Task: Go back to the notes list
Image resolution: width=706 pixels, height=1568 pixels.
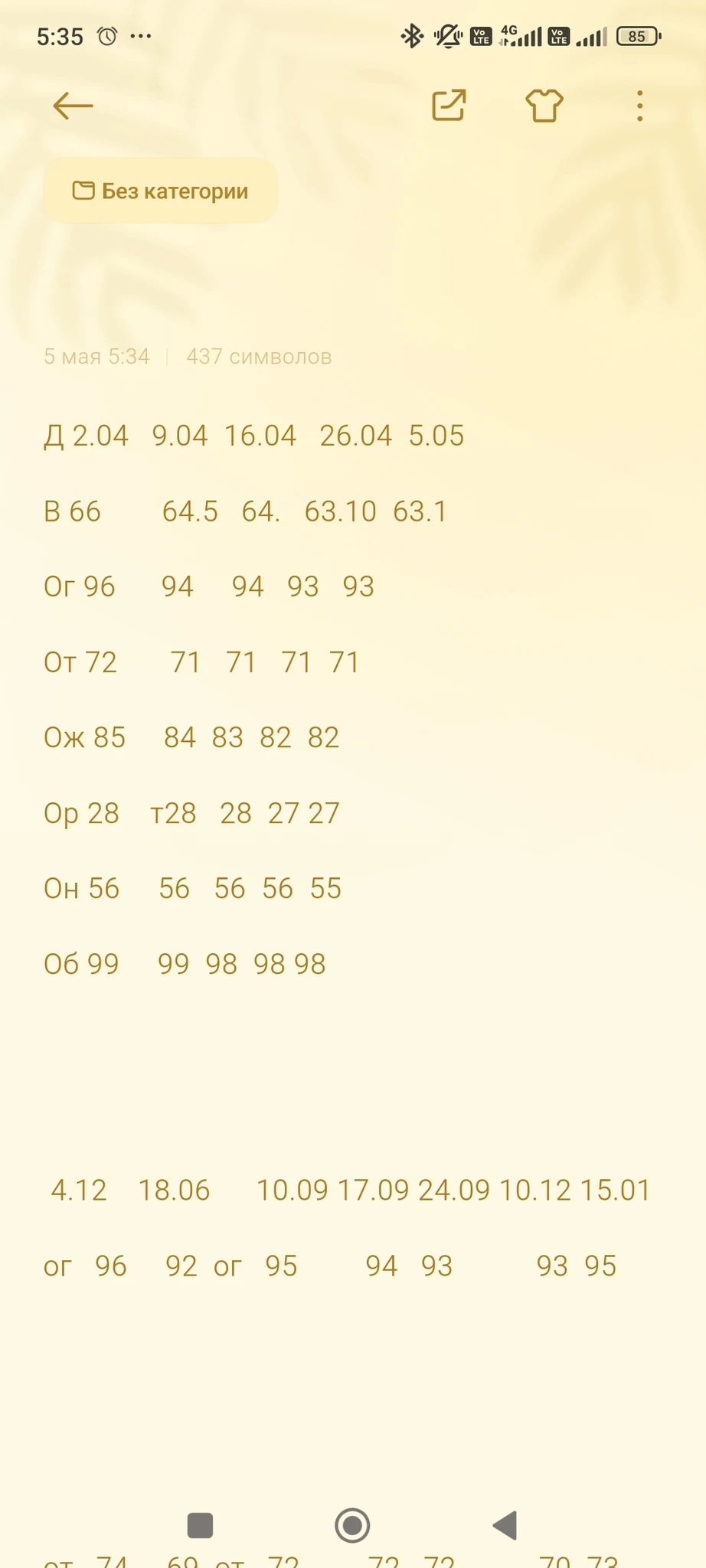Action: (x=73, y=106)
